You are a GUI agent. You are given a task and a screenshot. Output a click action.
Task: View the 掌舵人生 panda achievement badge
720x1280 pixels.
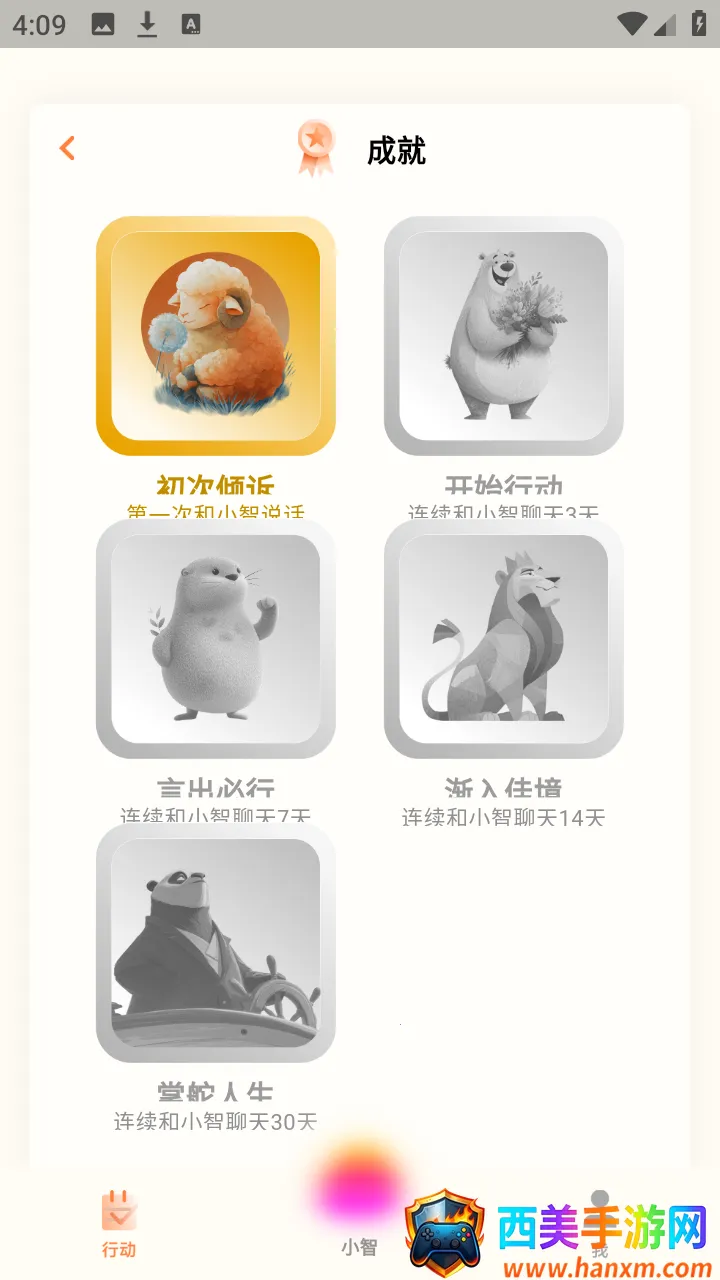(x=215, y=942)
